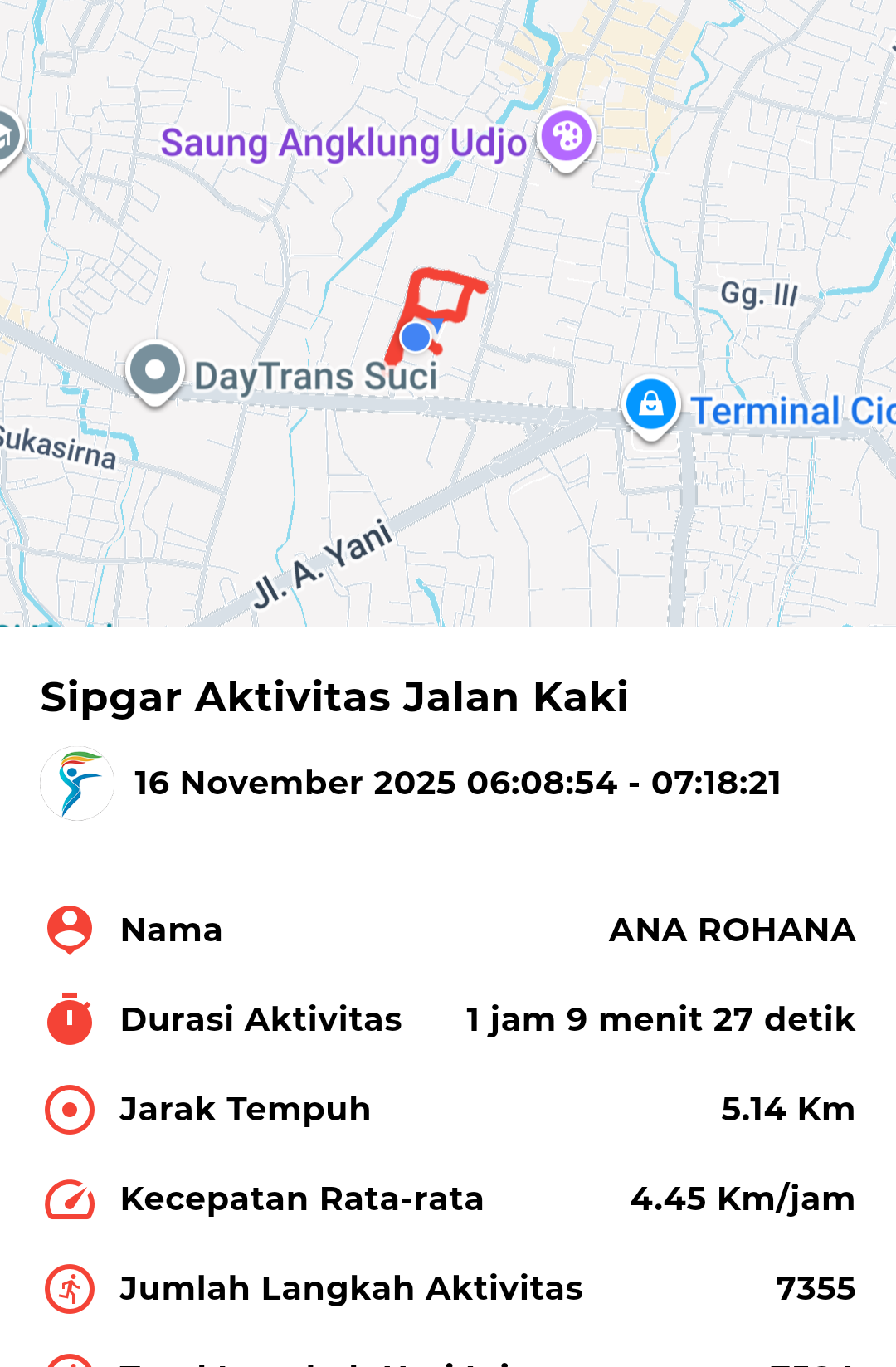The height and width of the screenshot is (1367, 896).
Task: Tap the blue current location dot
Action: coord(416,337)
